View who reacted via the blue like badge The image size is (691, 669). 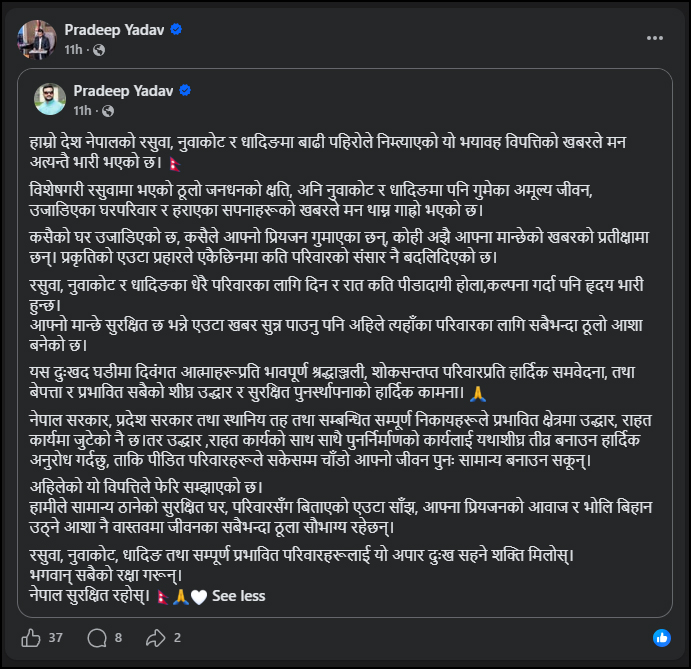(x=661, y=638)
